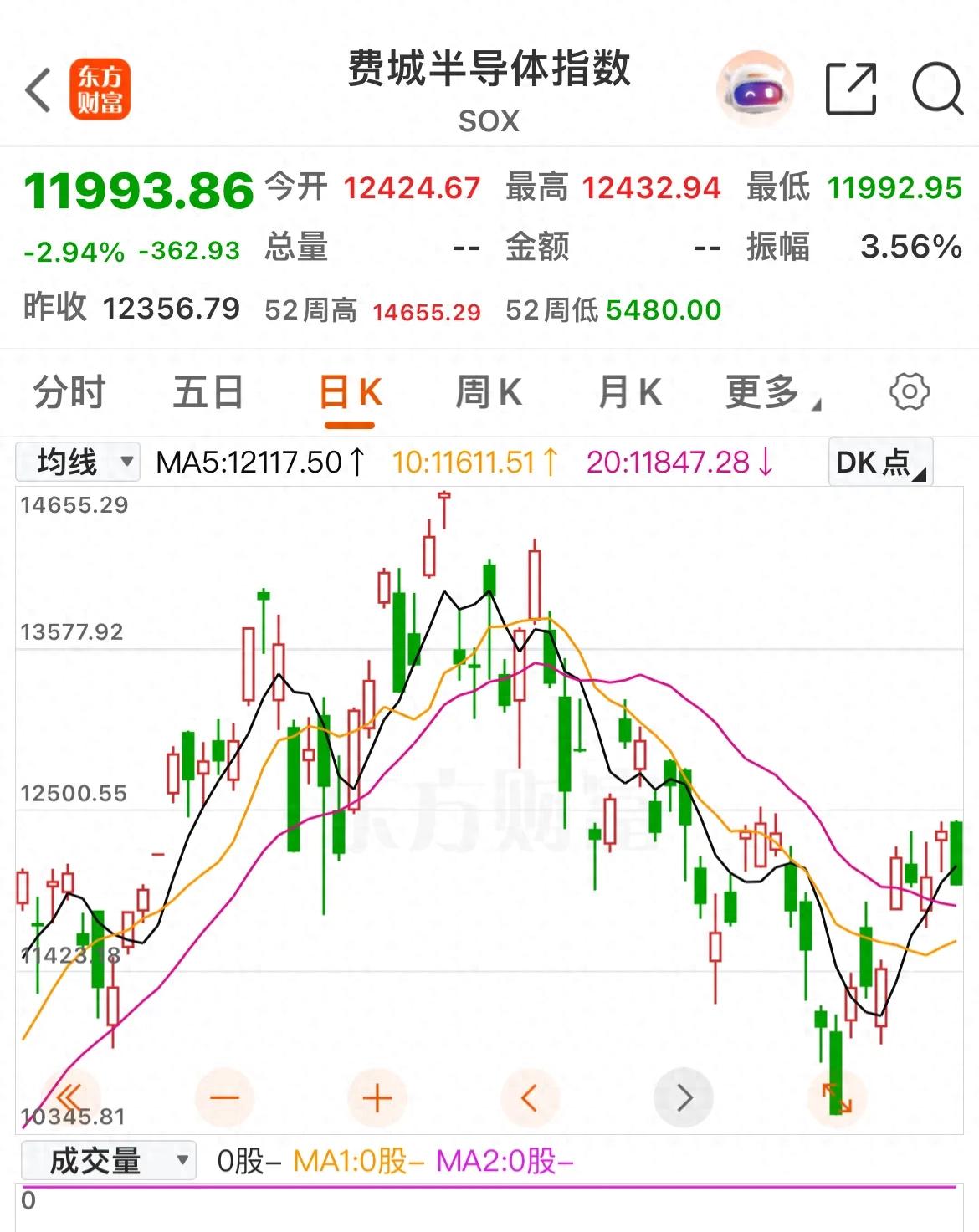Move chart left one candle
This screenshot has width=979, height=1232.
530,1097
